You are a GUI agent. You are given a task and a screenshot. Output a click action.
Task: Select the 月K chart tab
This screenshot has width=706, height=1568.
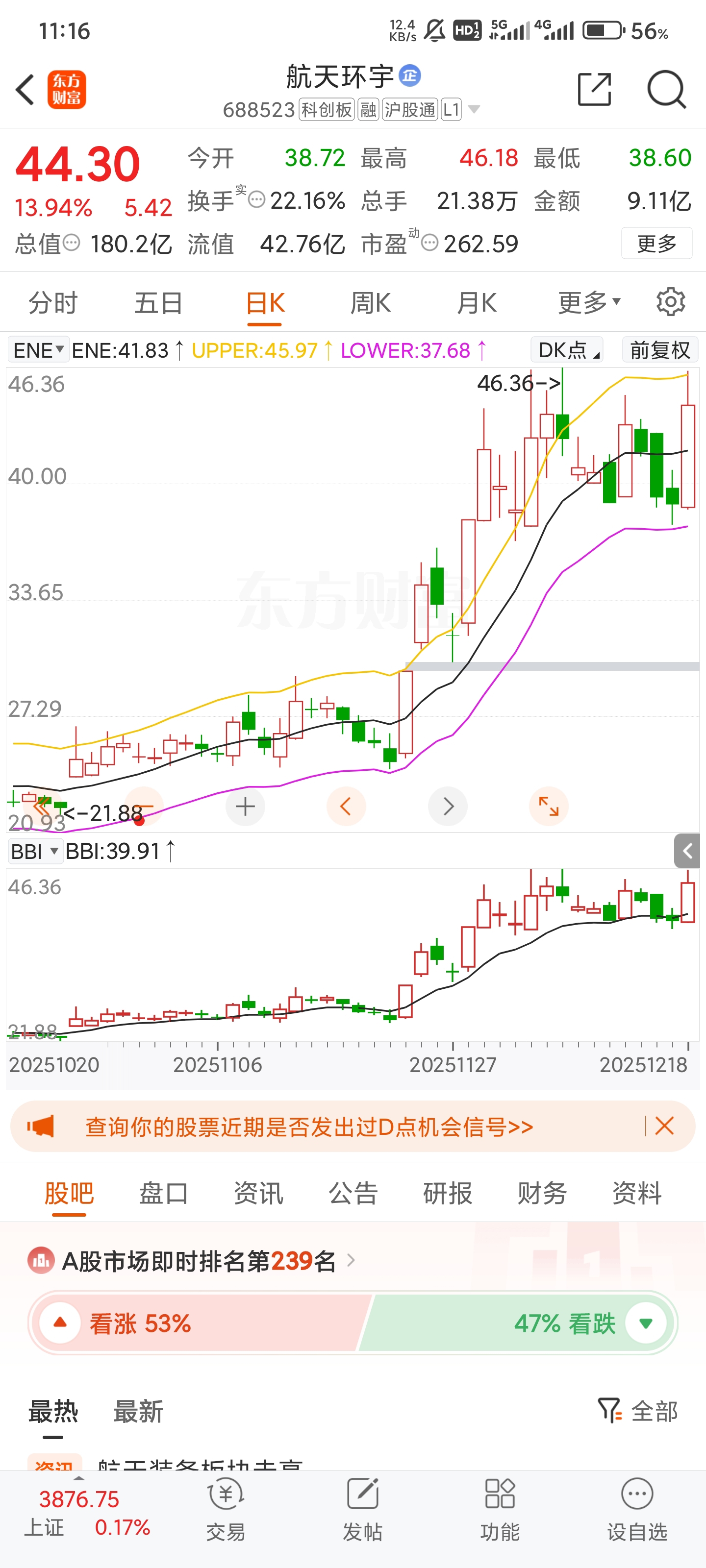tap(477, 302)
